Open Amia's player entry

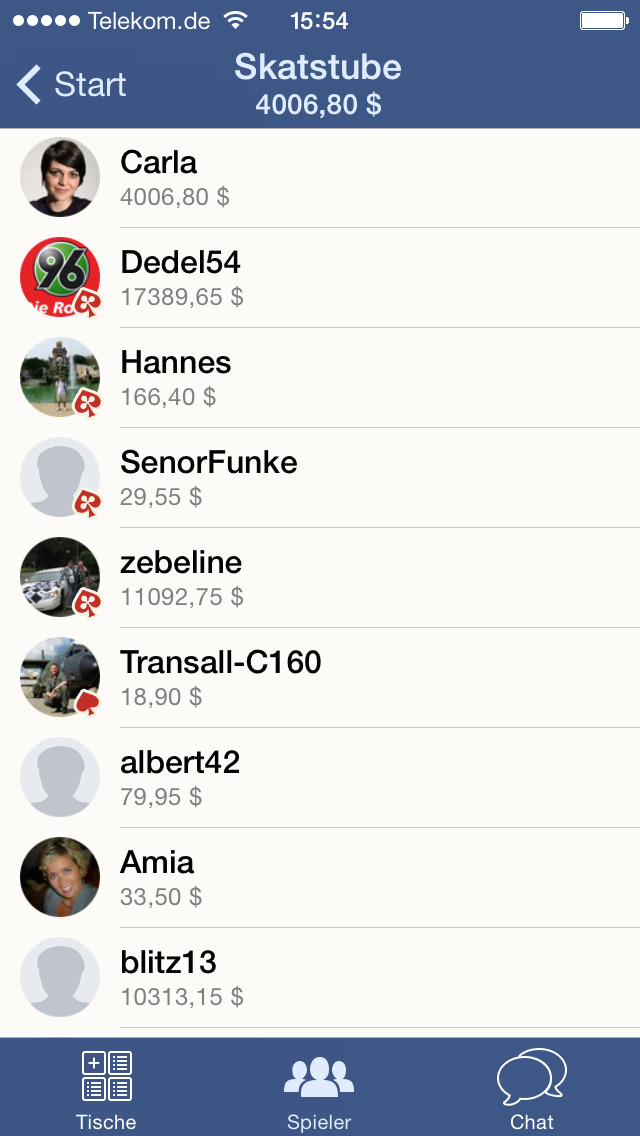320,877
